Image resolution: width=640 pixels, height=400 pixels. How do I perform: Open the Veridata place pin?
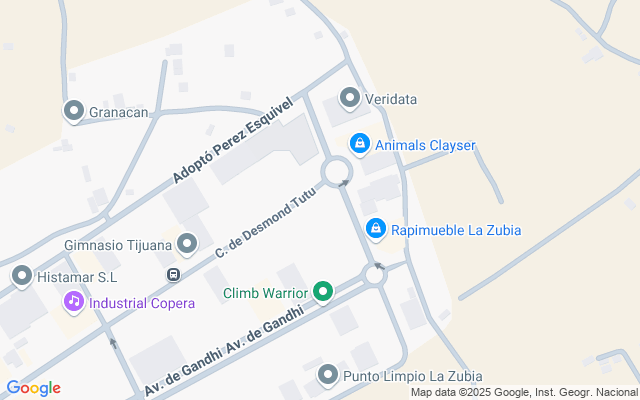coord(350,98)
